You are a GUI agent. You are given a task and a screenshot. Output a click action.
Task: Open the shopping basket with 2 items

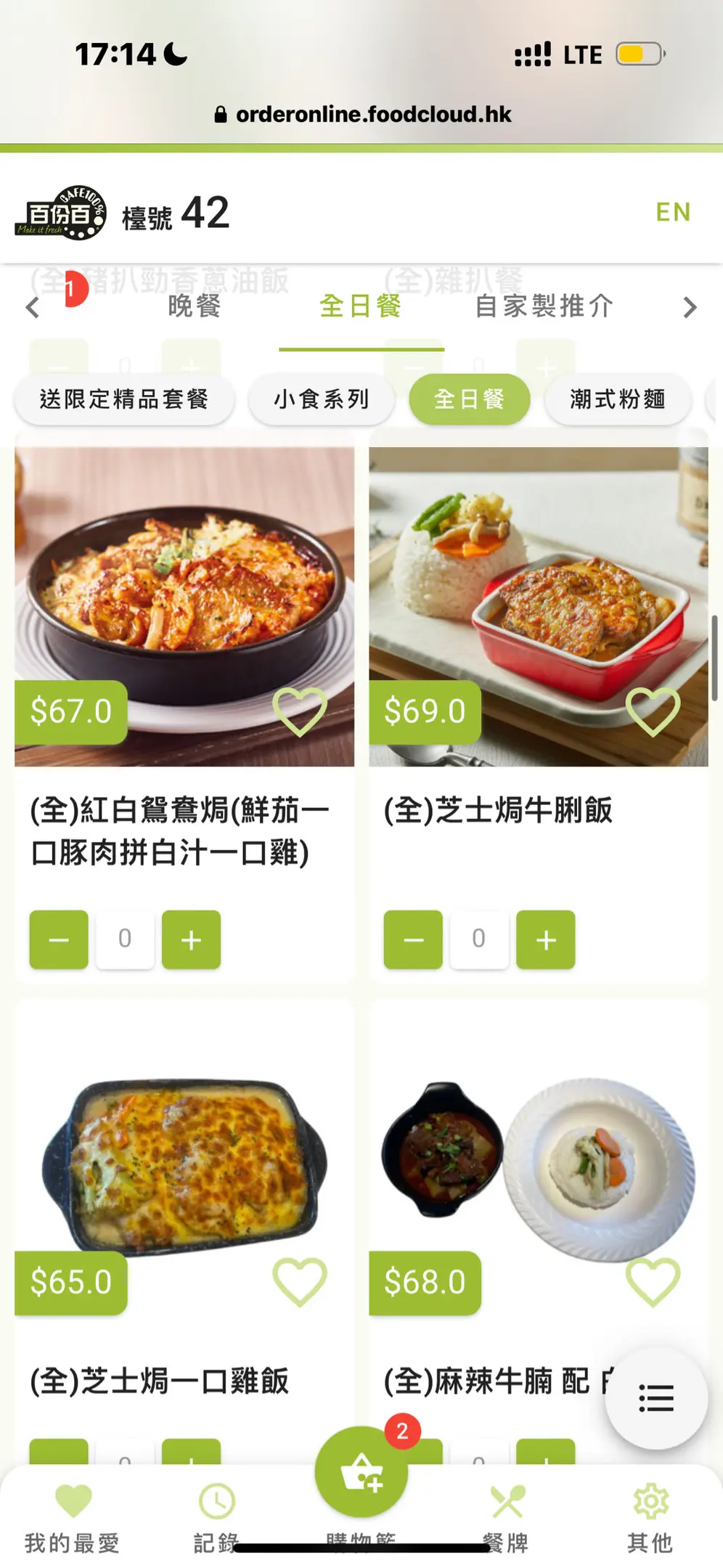click(361, 1472)
